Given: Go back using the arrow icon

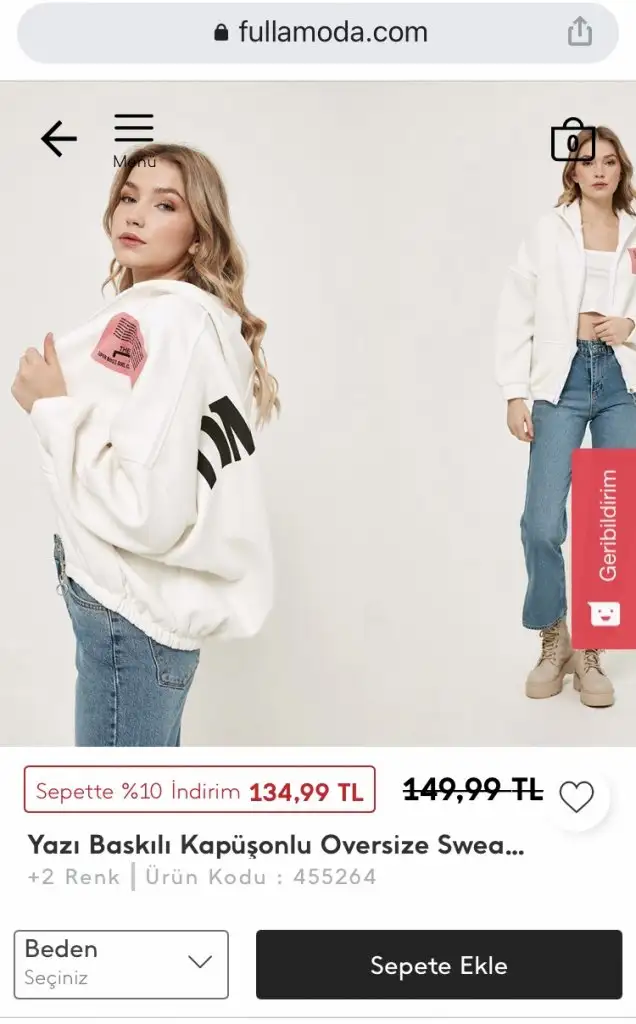Looking at the screenshot, I should click(58, 139).
